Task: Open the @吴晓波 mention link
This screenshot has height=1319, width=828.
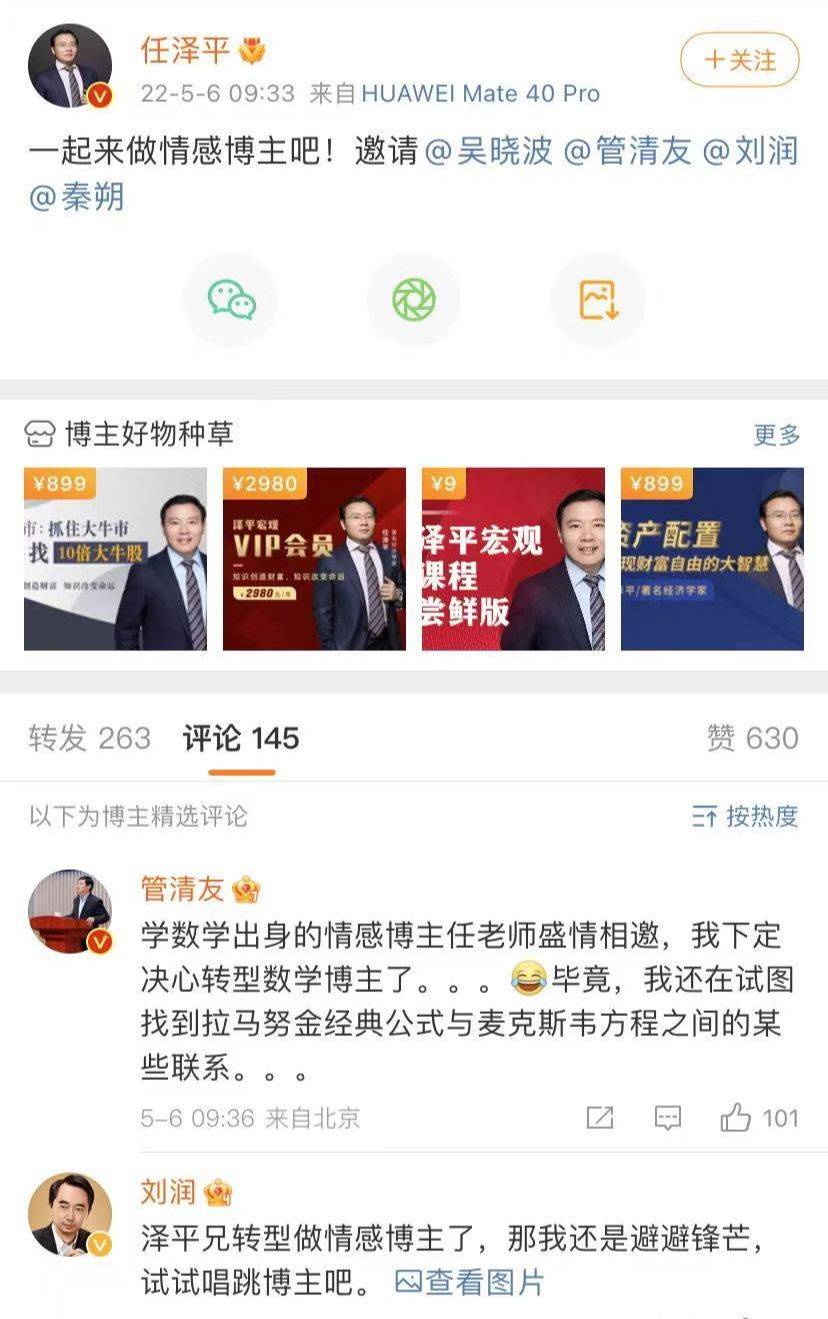Action: 489,152
